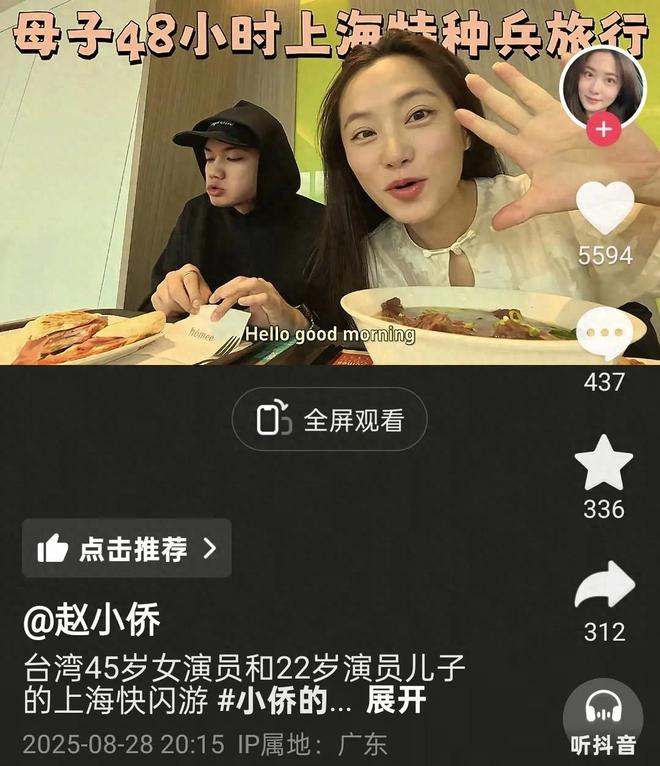Open the creator's profile avatar
Image resolution: width=660 pixels, height=766 pixels.
(602, 87)
